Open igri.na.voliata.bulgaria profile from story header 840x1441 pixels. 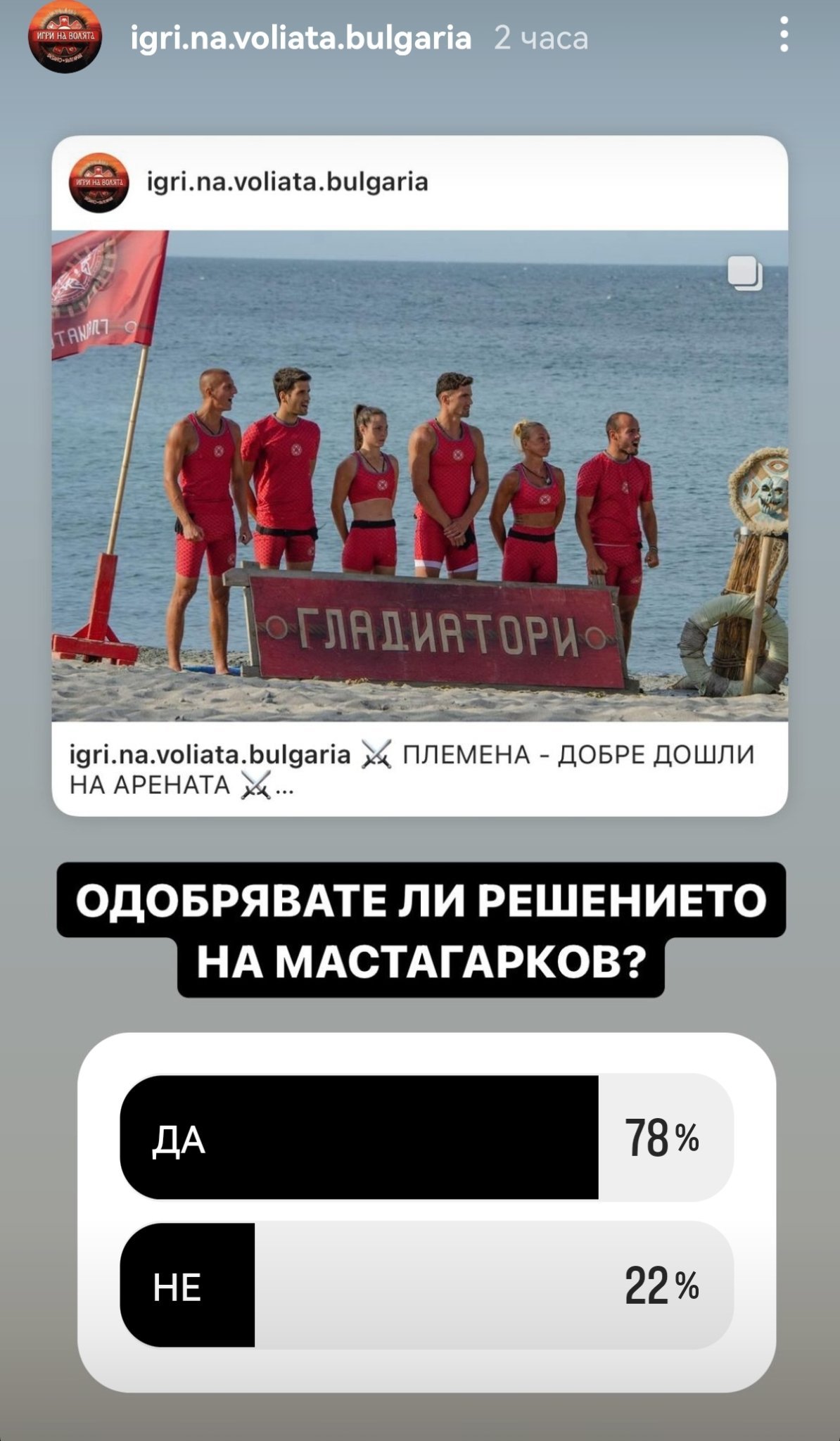(x=301, y=38)
